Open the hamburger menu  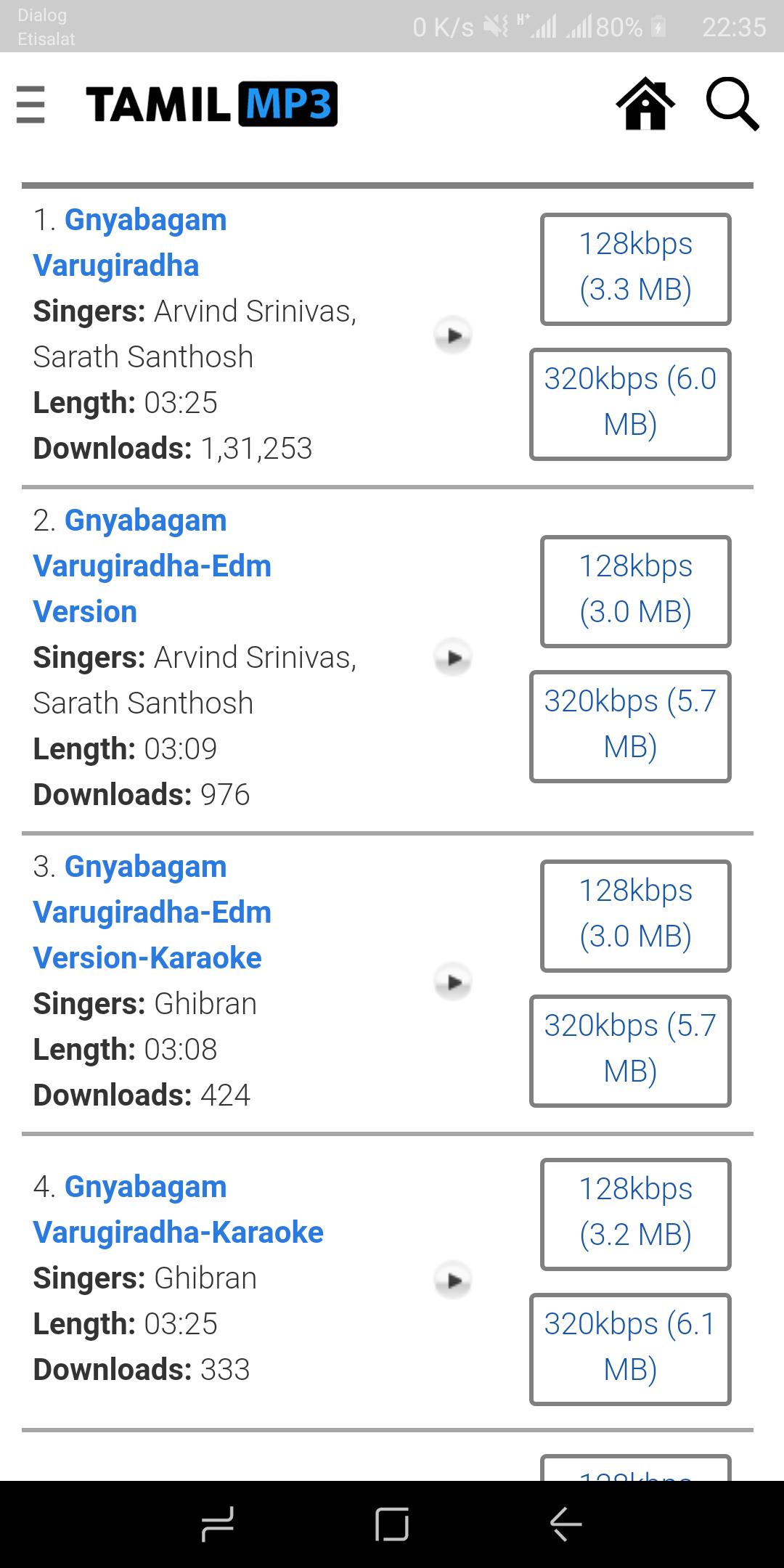click(30, 105)
